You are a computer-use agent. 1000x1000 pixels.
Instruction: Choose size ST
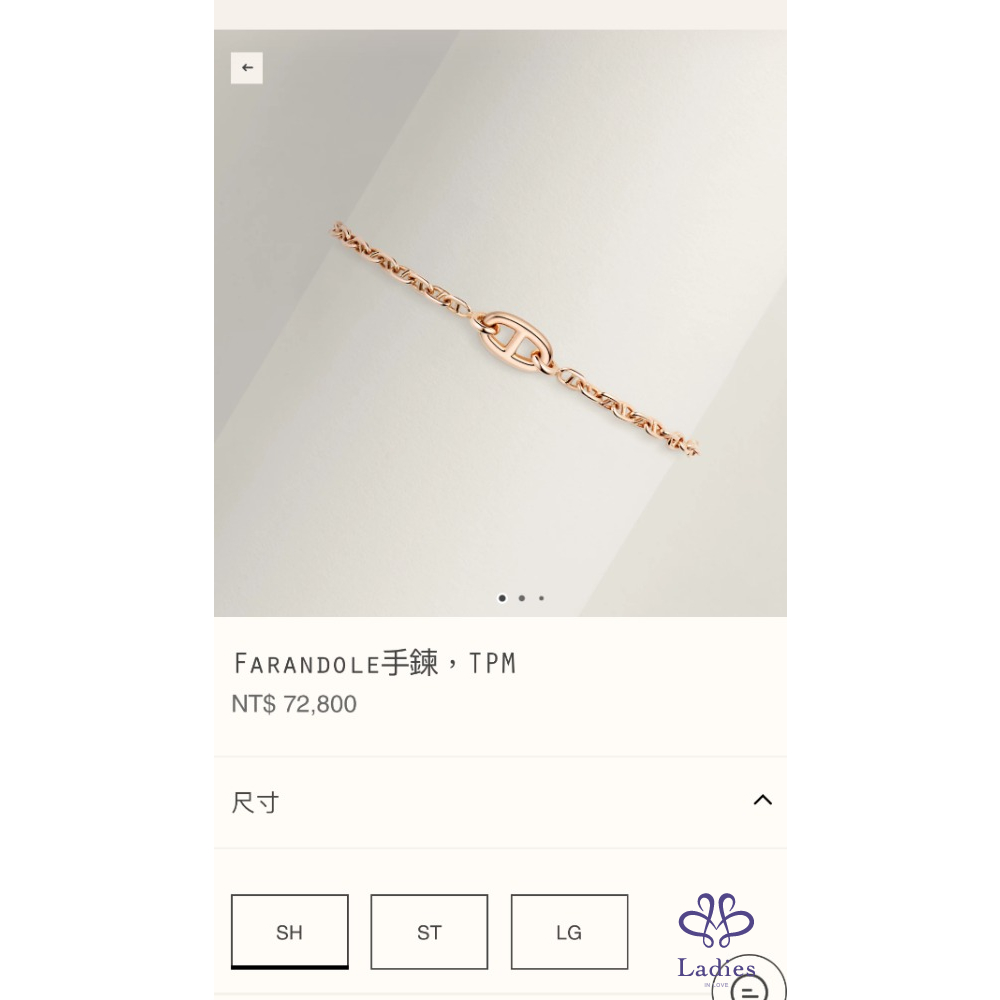click(429, 932)
